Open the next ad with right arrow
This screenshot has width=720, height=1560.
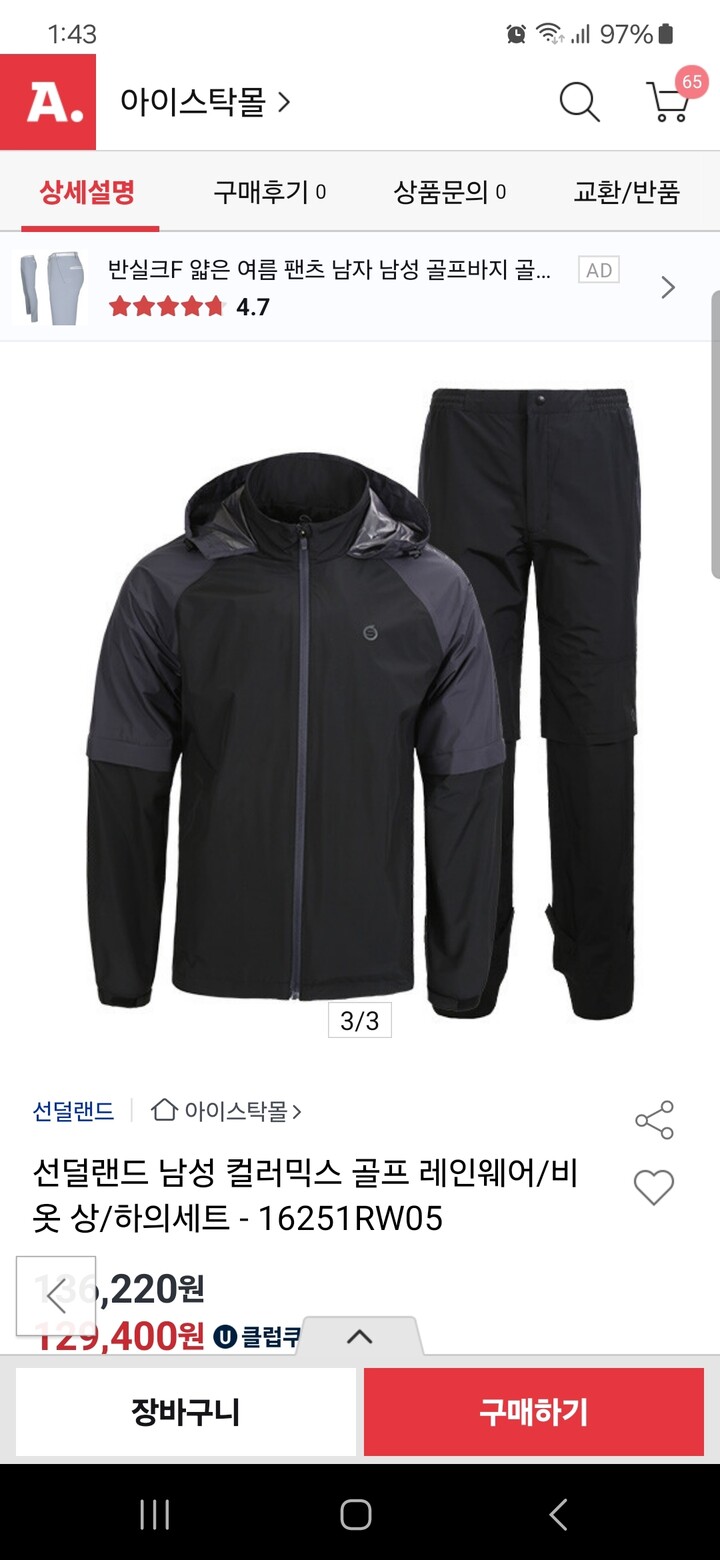tap(668, 287)
